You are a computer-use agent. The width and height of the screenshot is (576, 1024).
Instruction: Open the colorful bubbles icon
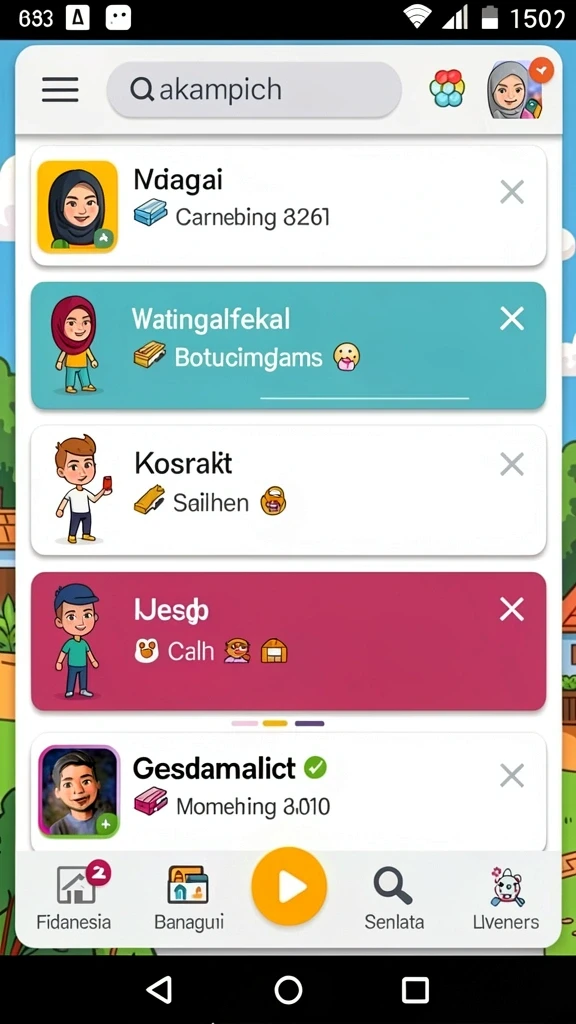pos(447,88)
